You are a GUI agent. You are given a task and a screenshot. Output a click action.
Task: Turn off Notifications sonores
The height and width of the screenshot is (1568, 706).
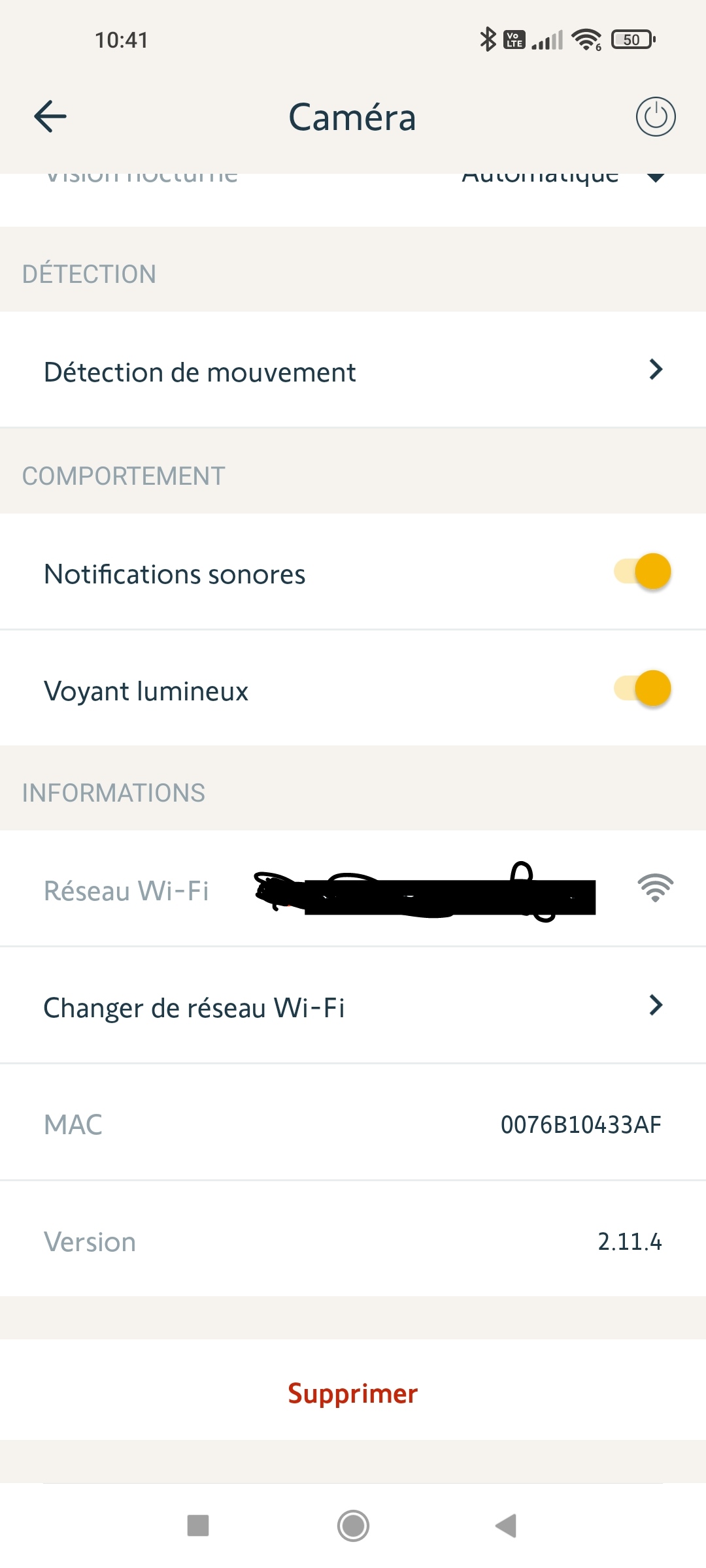pyautogui.click(x=643, y=572)
